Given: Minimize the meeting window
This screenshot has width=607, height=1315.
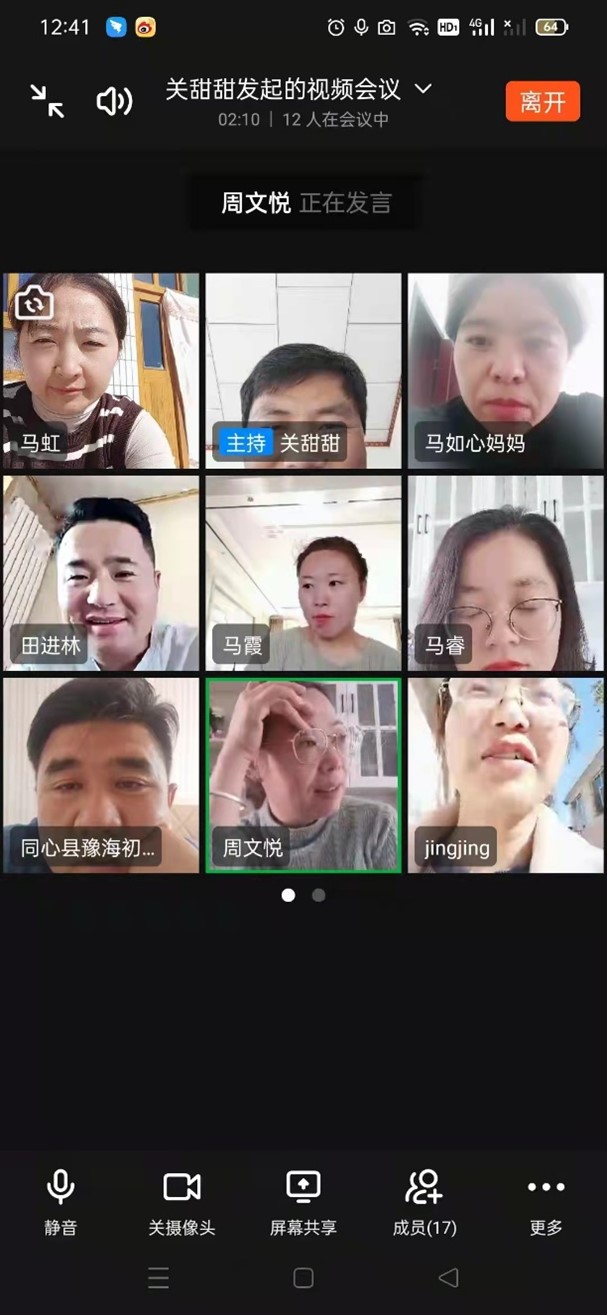Looking at the screenshot, I should pos(47,101).
